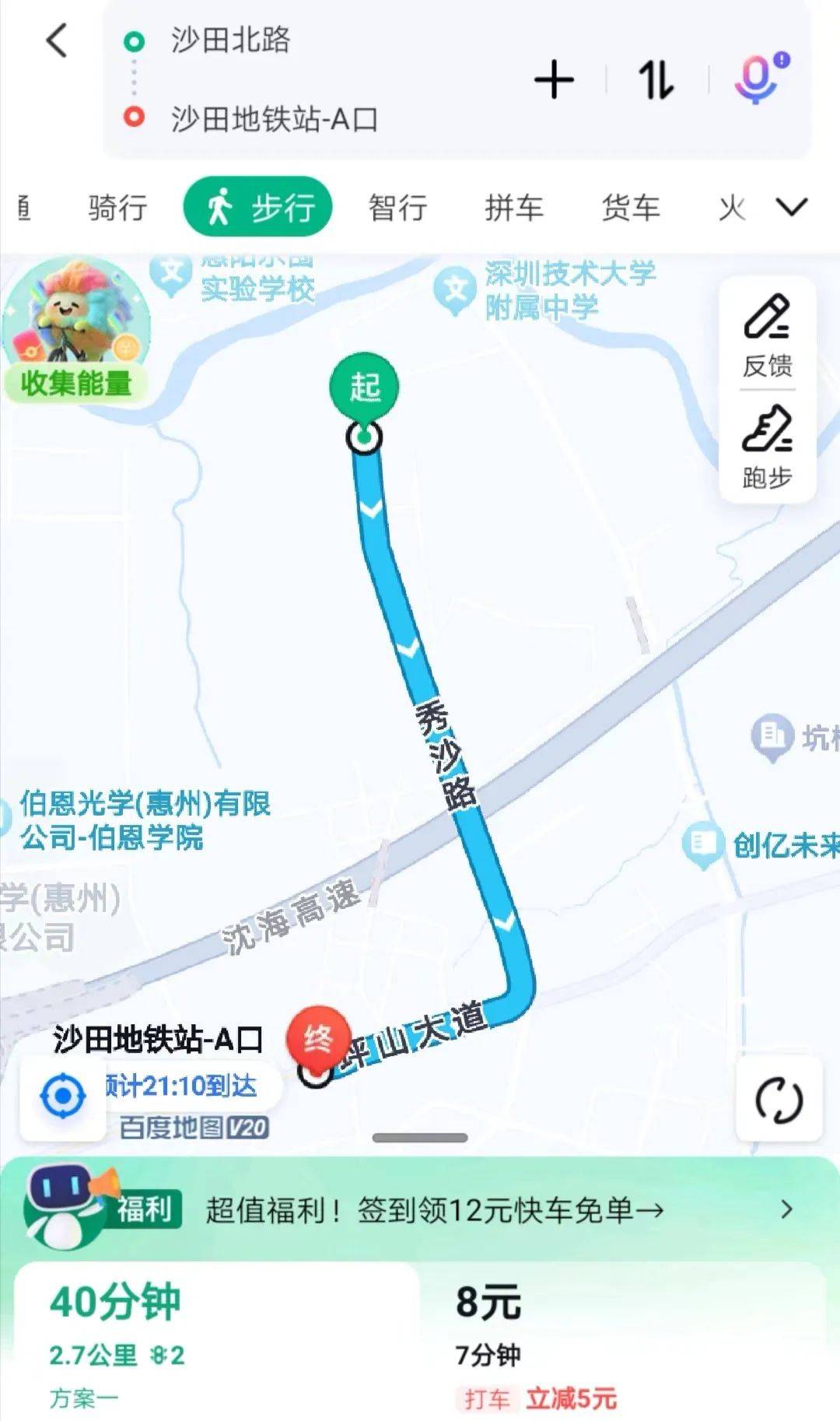Switch to the 智行 tab
Image resolution: width=840 pixels, height=1421 pixels.
coord(397,208)
